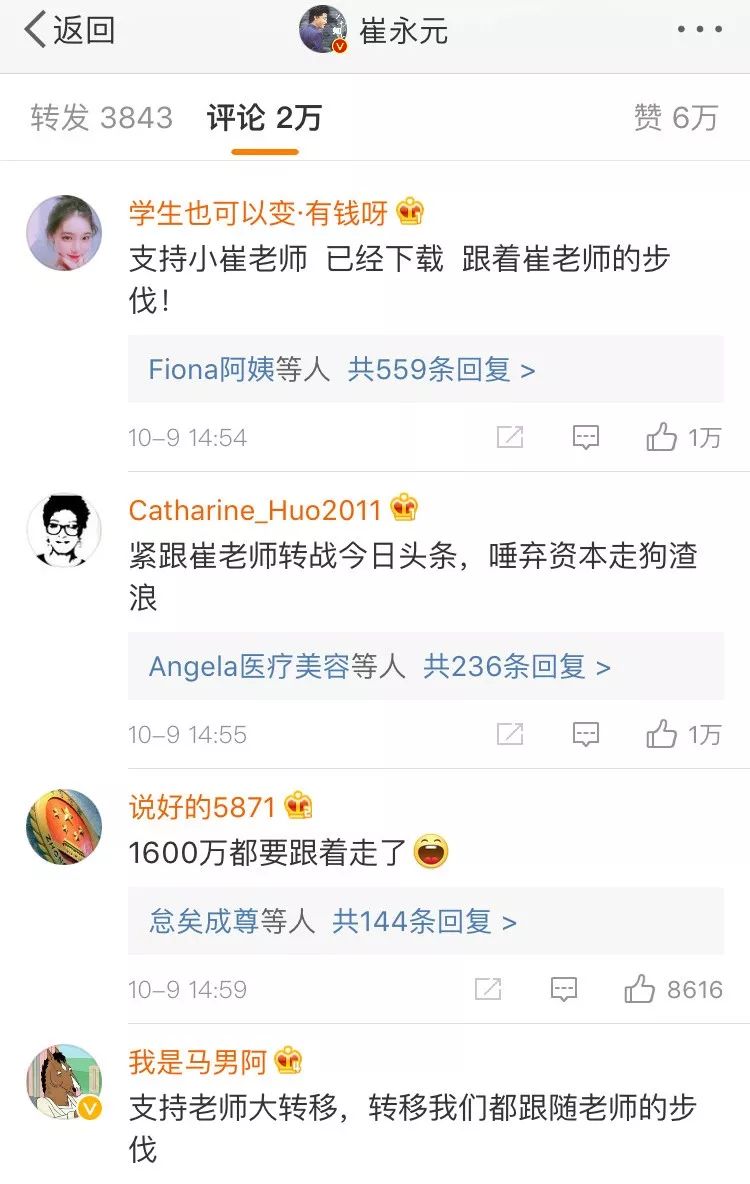Screen dimensions: 750x1184
Task: Go back using the 返回 button
Action: click(x=68, y=30)
